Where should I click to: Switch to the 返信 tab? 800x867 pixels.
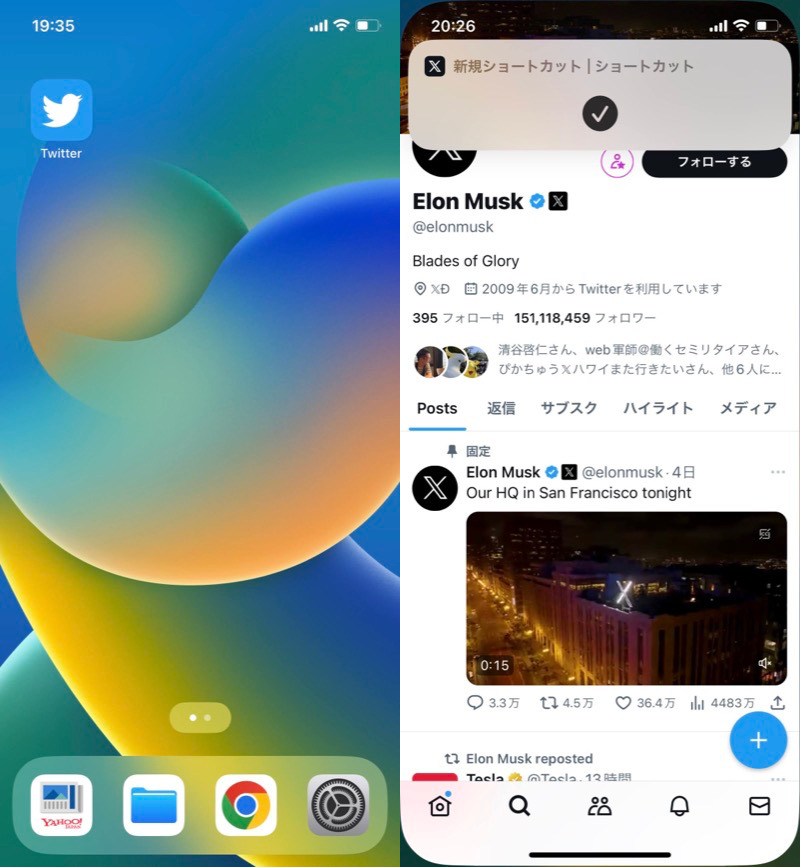501,408
